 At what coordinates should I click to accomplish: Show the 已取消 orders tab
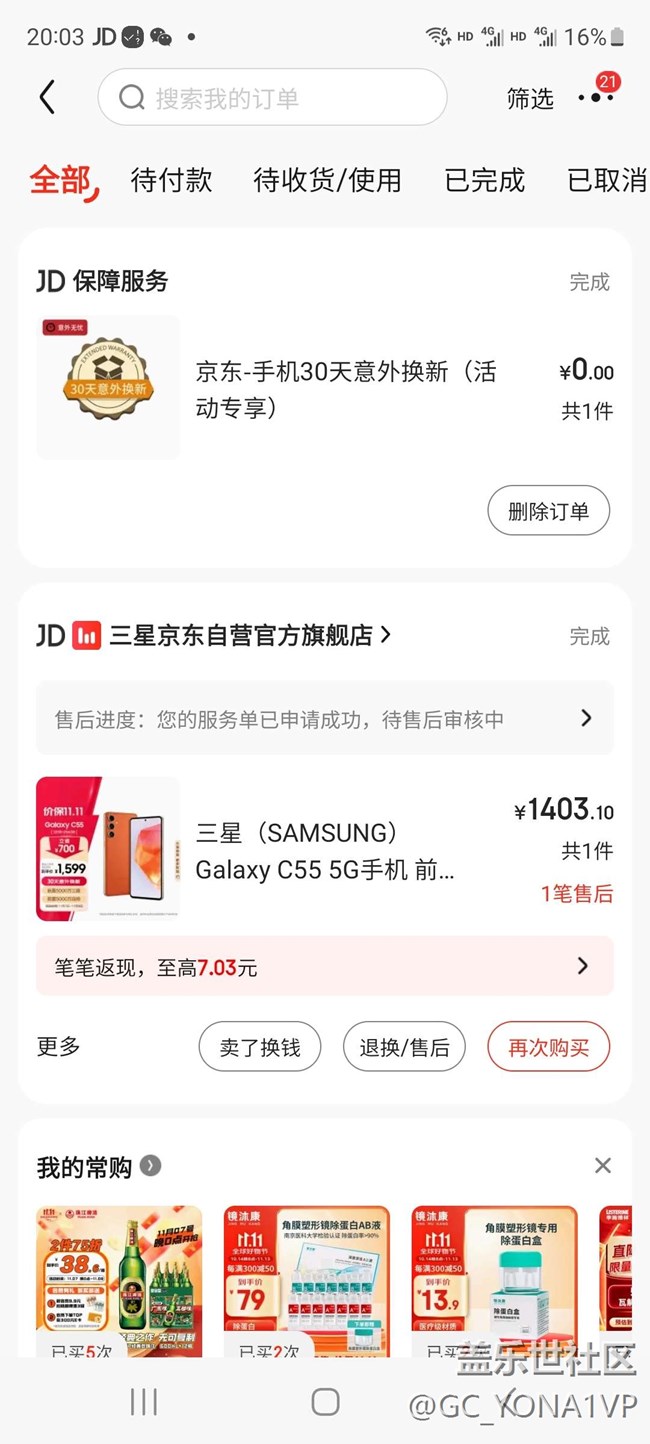[x=606, y=180]
